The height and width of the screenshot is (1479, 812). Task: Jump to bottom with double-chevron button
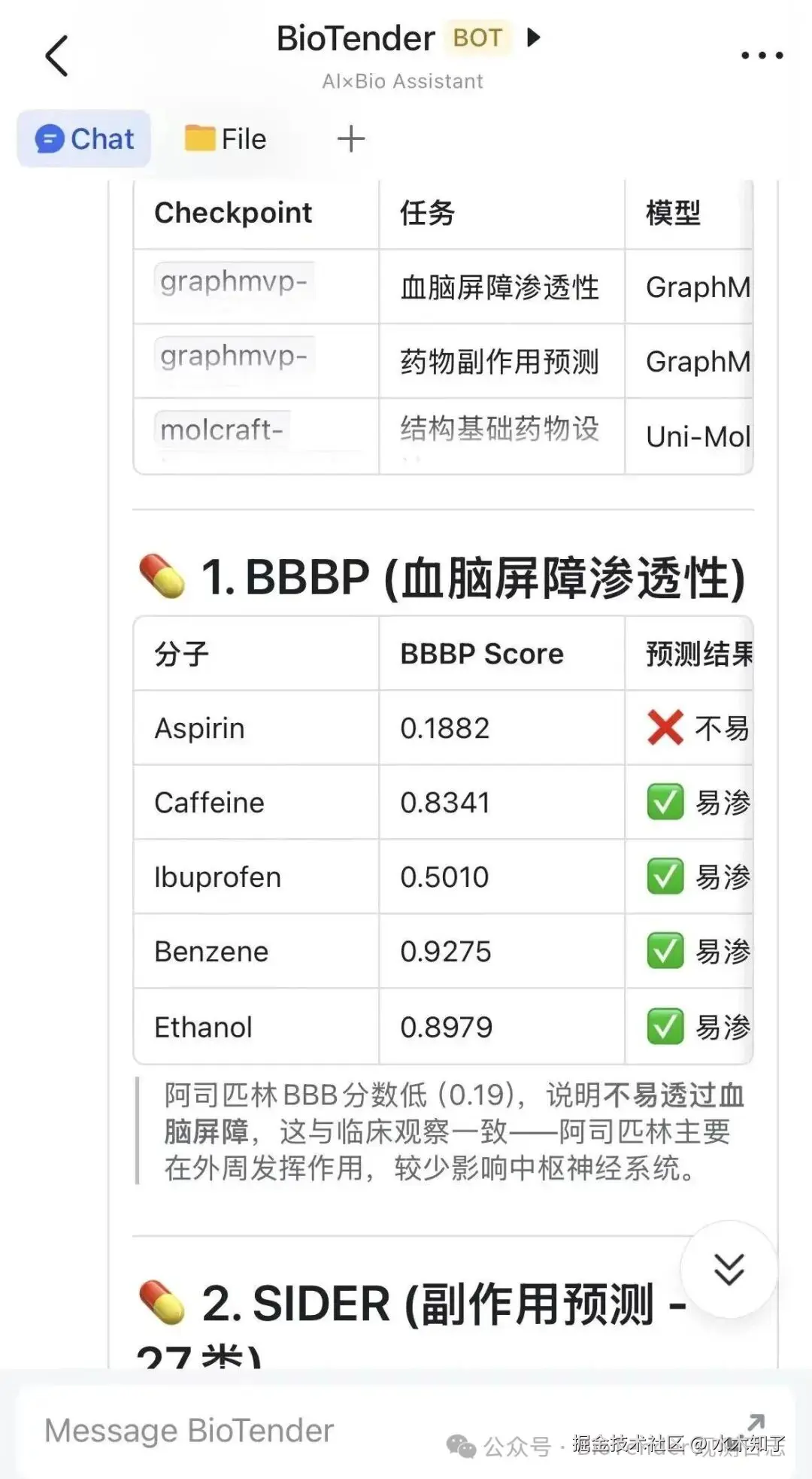[x=729, y=1270]
